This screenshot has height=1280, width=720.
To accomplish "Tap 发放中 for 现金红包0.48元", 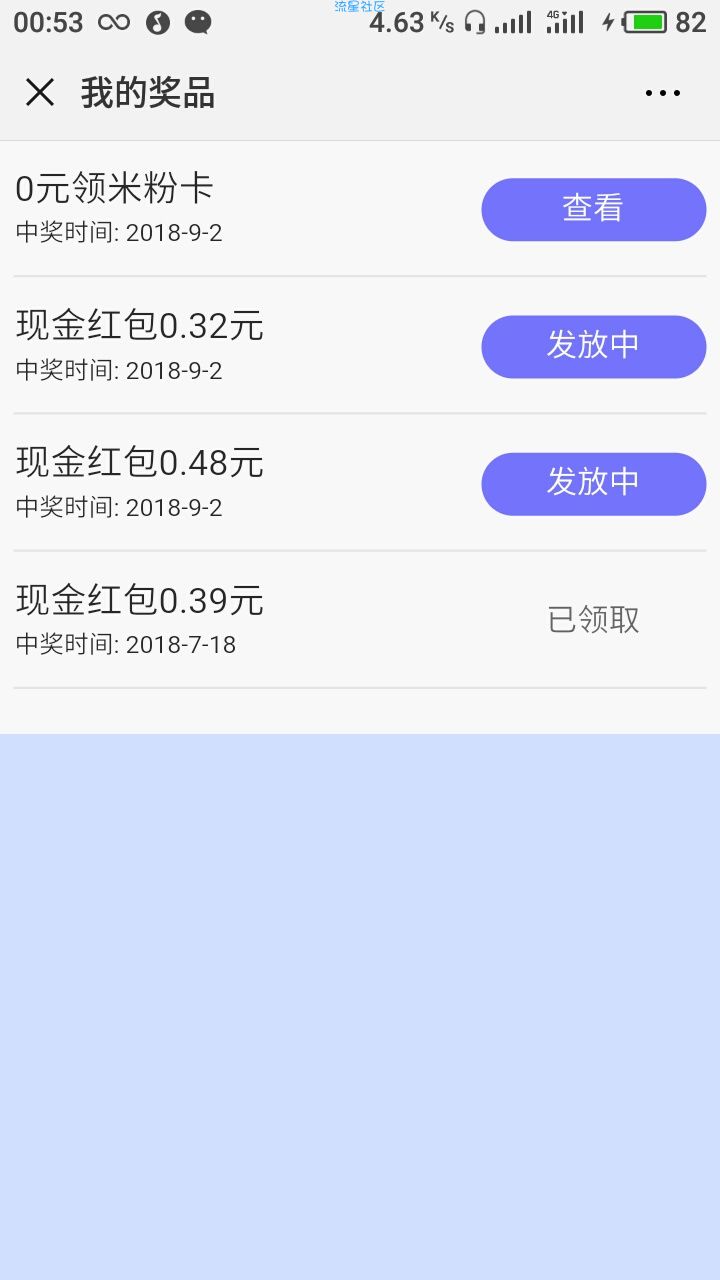I will pos(594,483).
